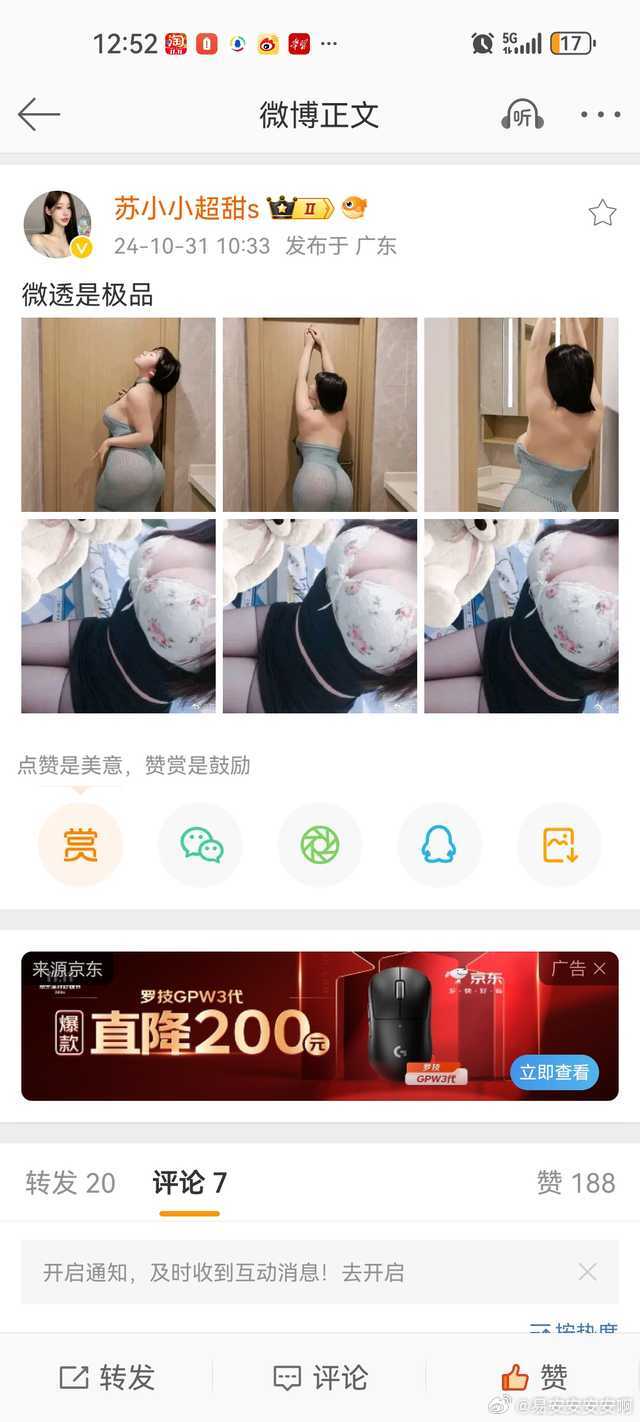Repost using the bottom 转发 button

point(107,1377)
